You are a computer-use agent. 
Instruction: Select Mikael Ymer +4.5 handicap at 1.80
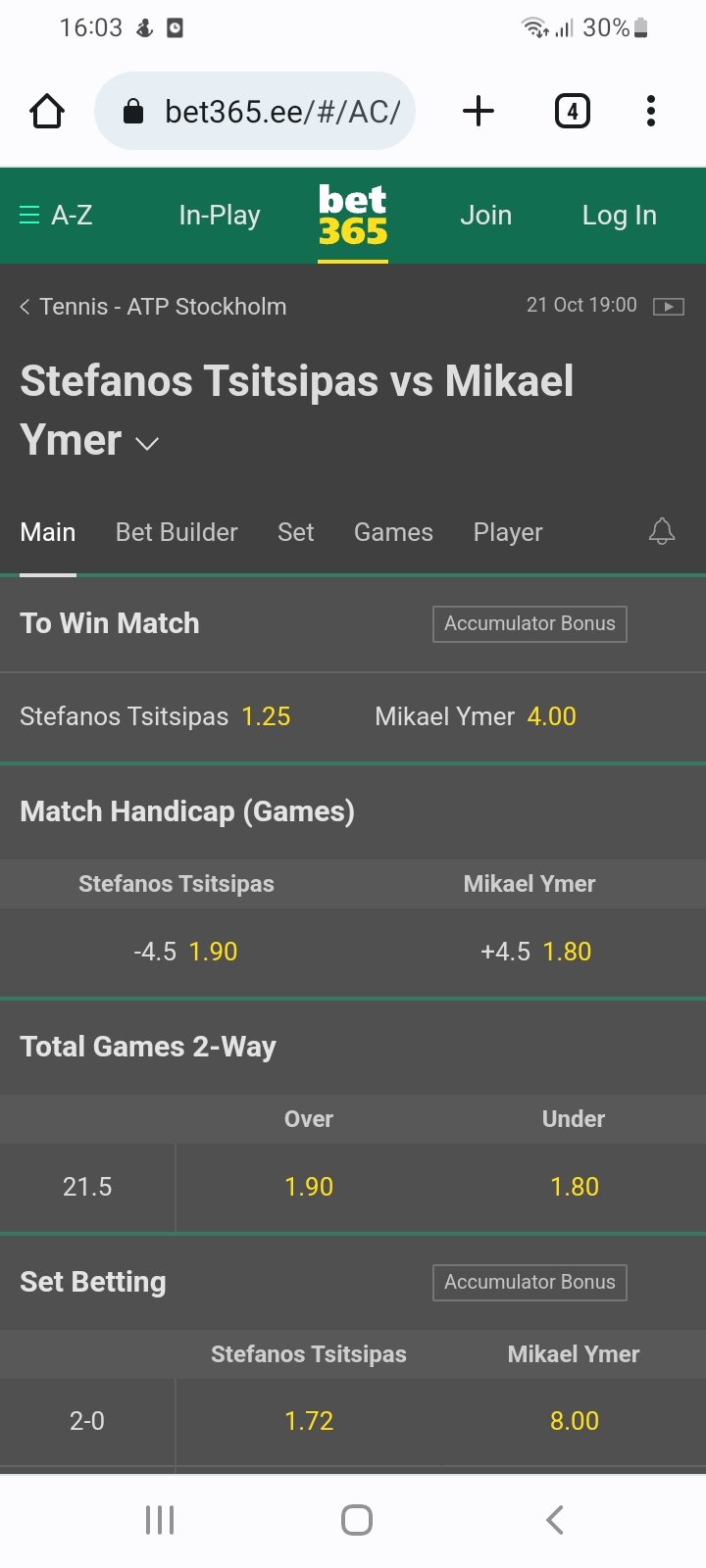(535, 952)
